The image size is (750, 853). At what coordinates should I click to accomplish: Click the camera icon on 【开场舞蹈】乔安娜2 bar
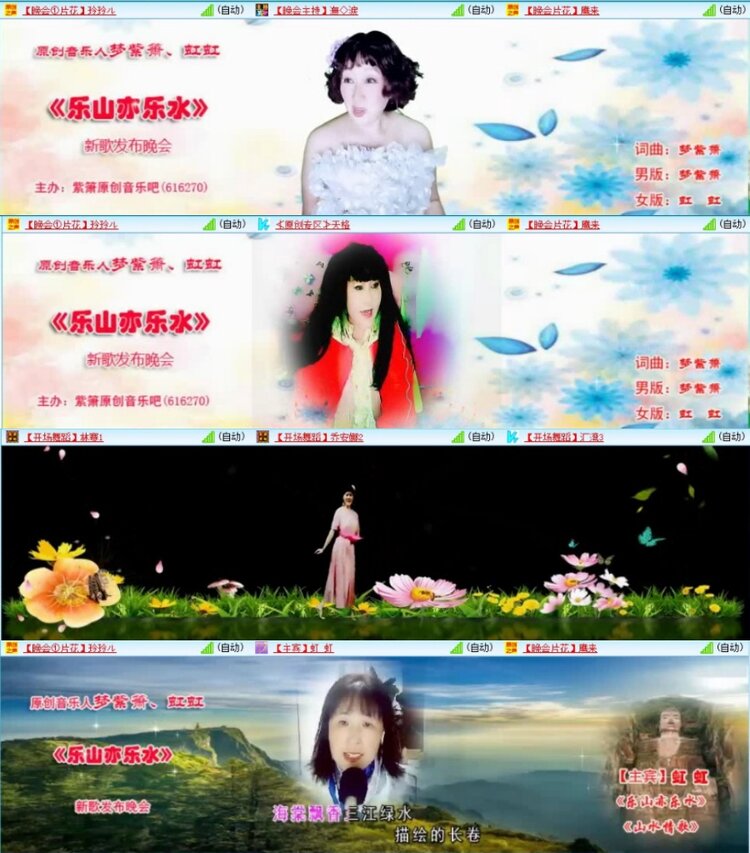click(x=263, y=435)
